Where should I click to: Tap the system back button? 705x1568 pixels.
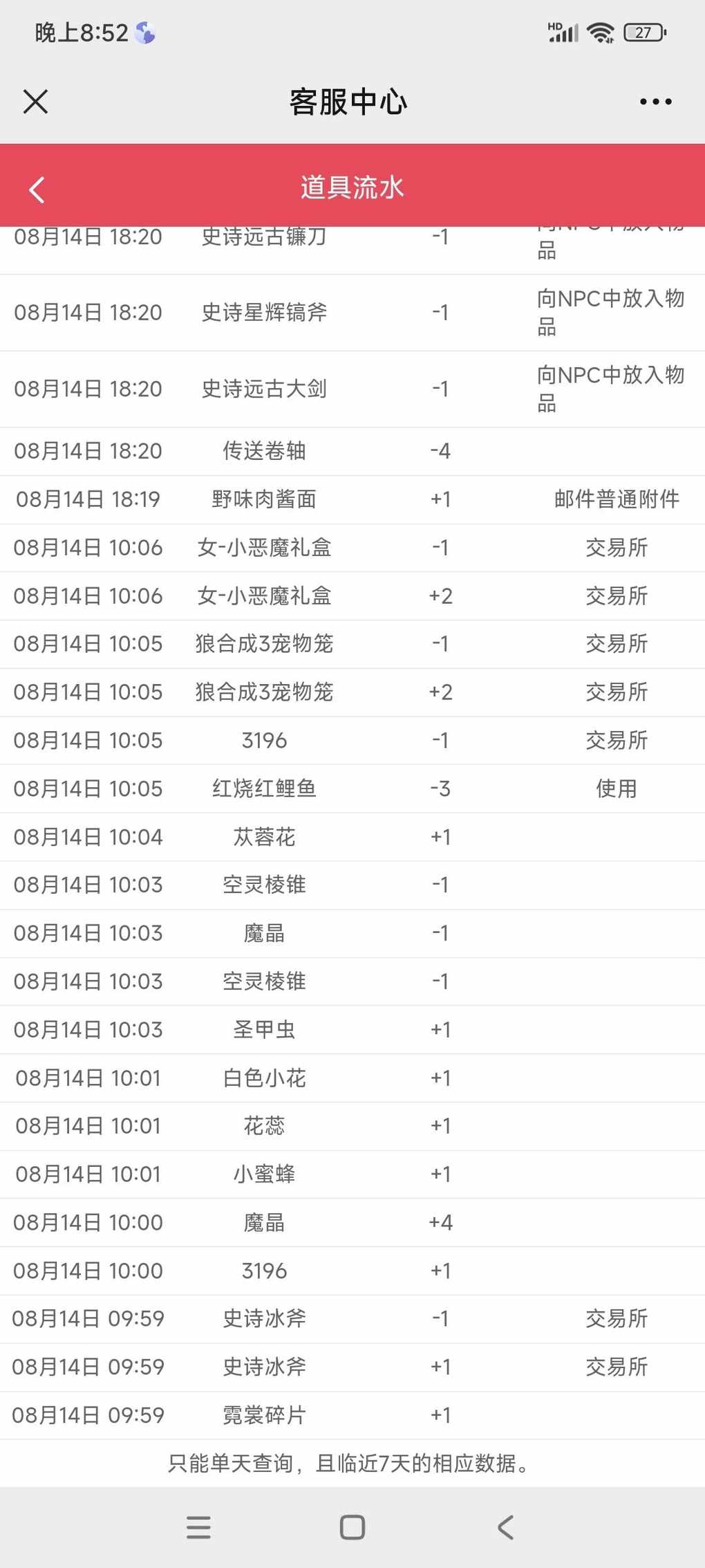click(505, 1527)
